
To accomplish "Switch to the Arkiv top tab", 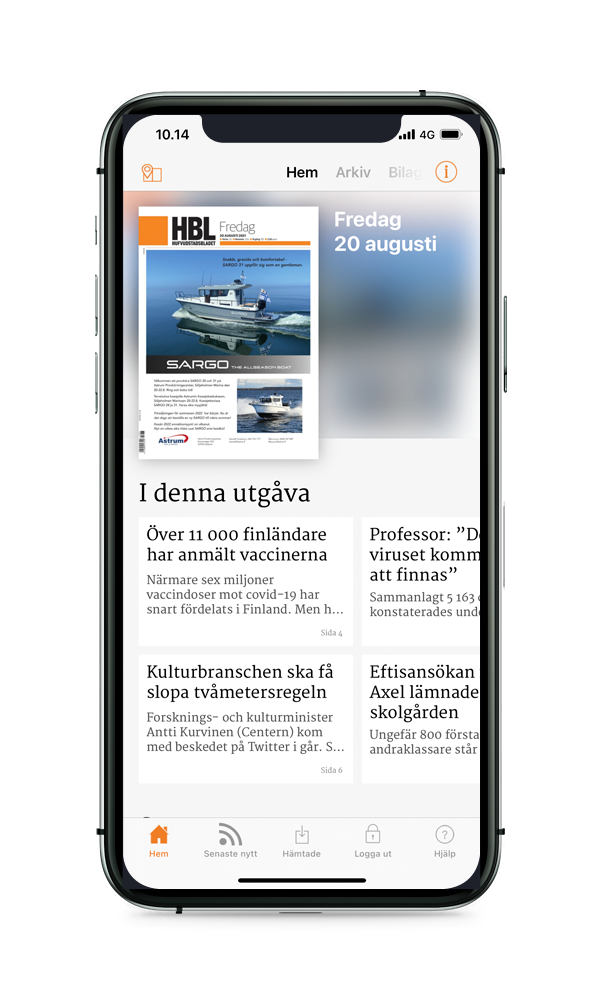I will (353, 173).
